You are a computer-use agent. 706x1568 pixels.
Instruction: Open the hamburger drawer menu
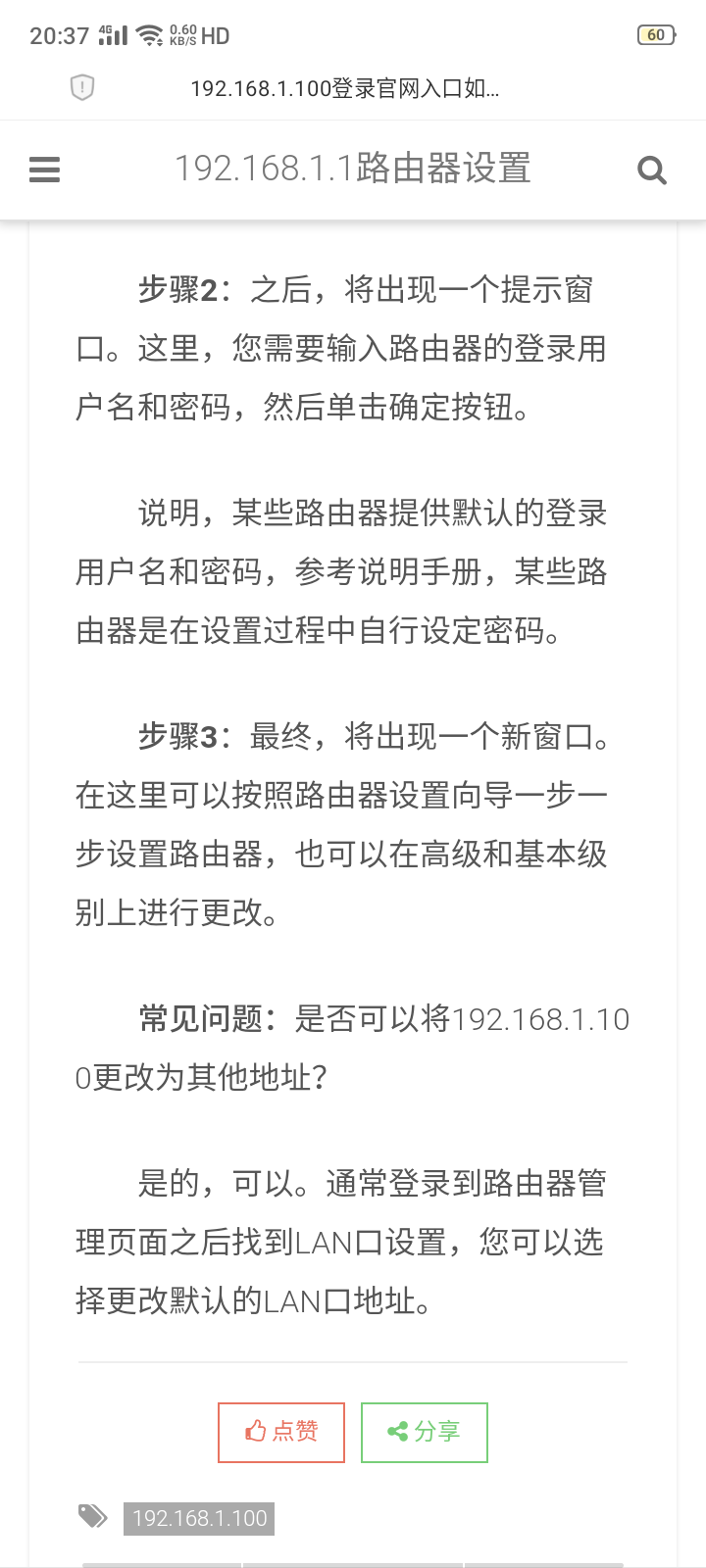(x=45, y=170)
